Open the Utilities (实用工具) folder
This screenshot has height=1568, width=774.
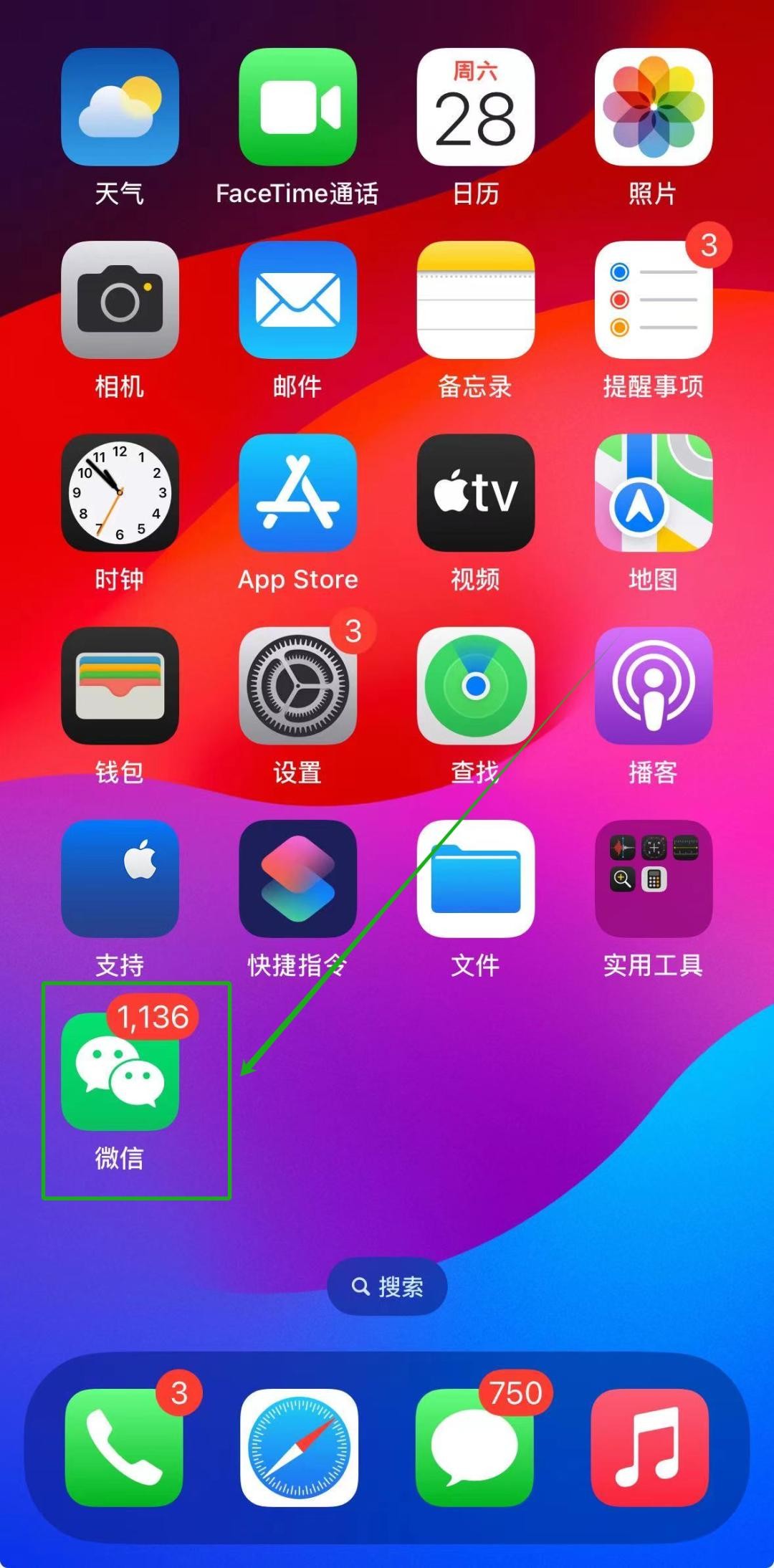click(653, 879)
